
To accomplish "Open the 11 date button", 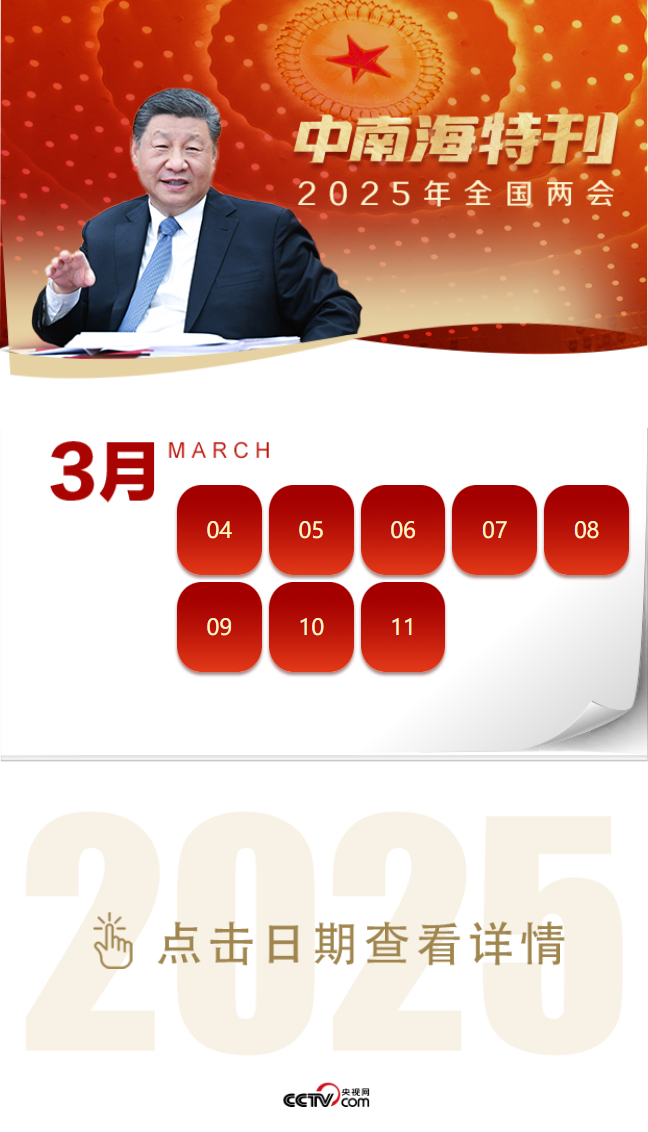I will pyautogui.click(x=403, y=627).
